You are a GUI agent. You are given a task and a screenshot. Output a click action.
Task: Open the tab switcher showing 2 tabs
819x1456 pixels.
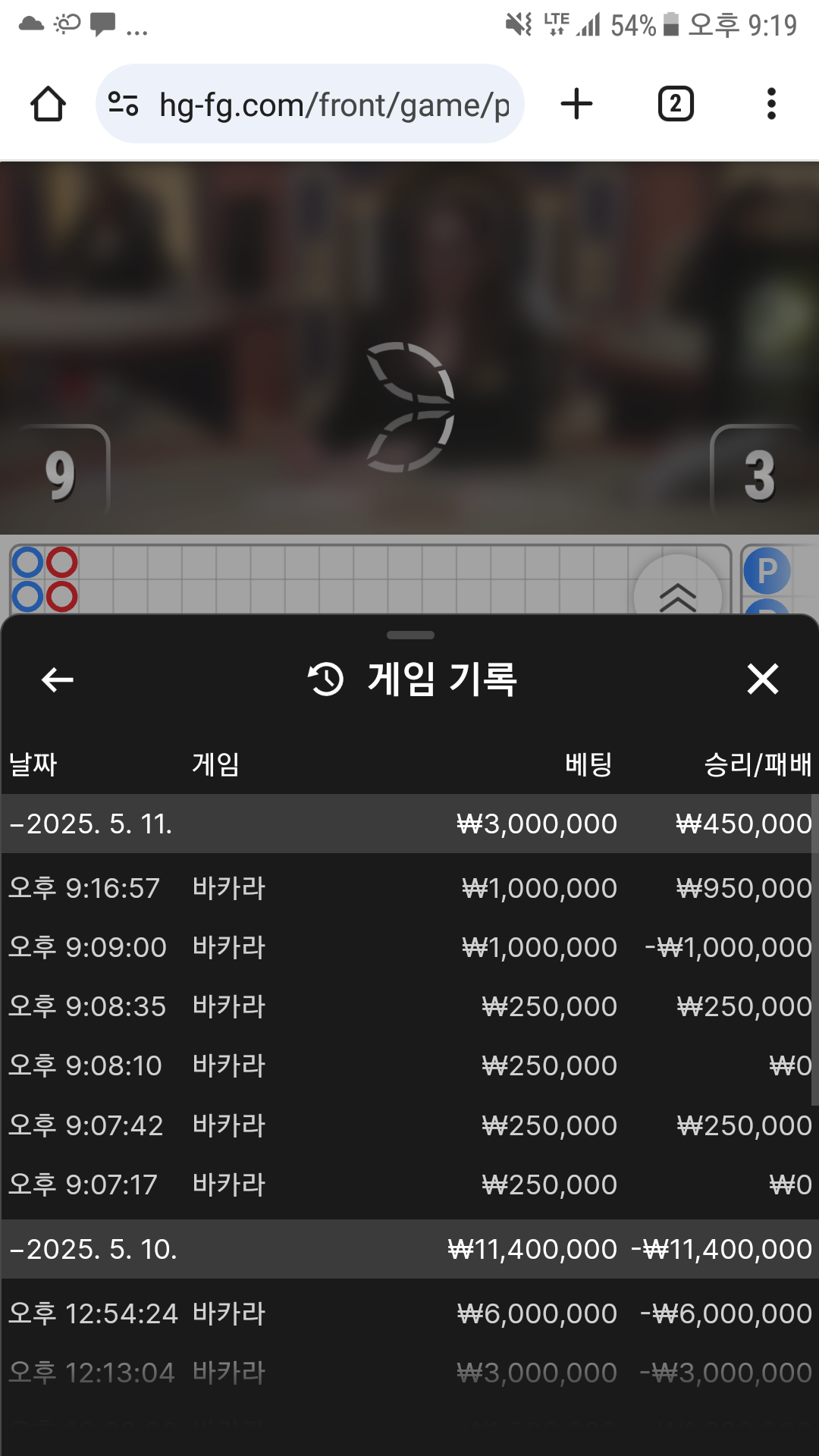[675, 104]
